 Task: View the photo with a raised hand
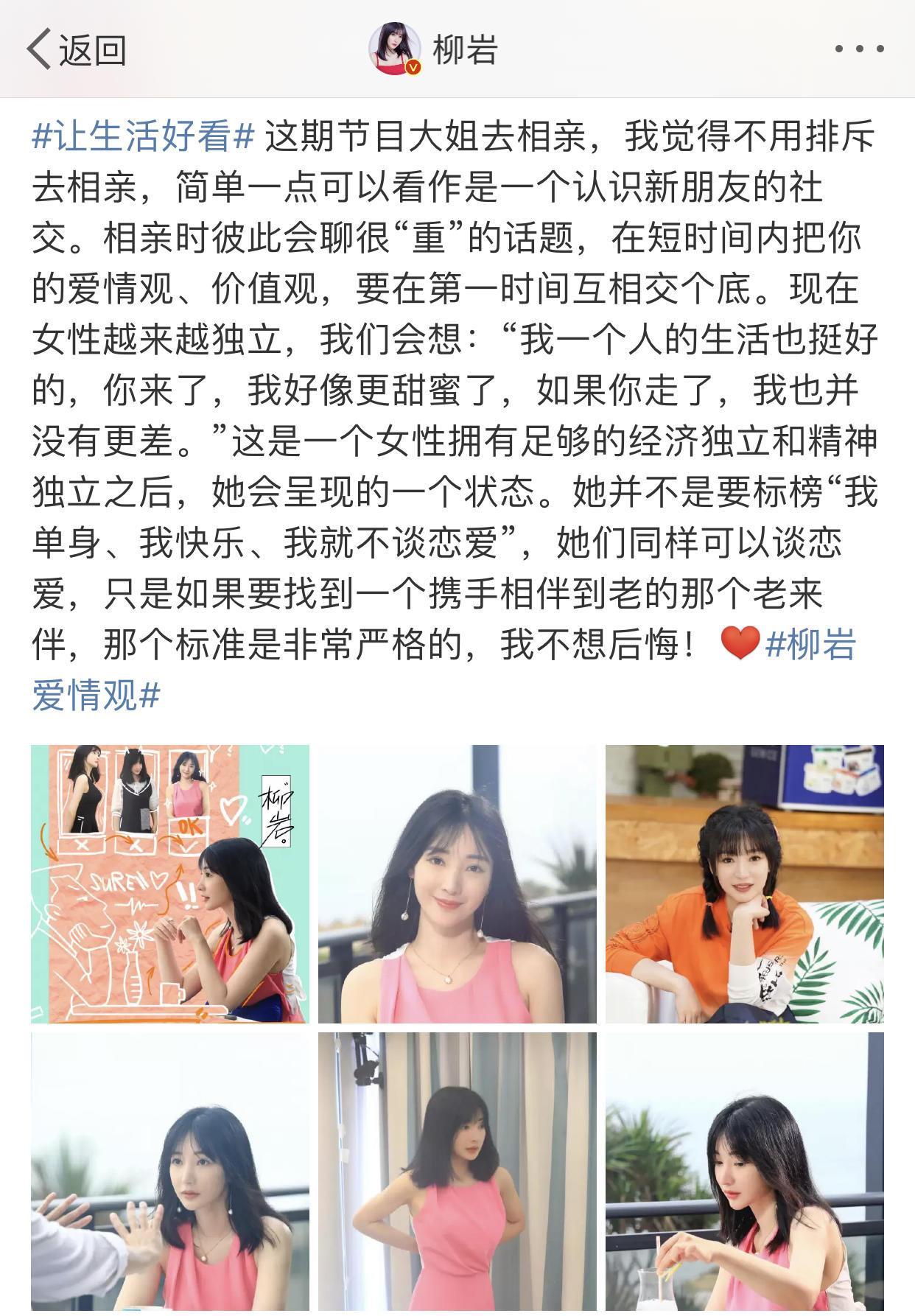tap(170, 1170)
